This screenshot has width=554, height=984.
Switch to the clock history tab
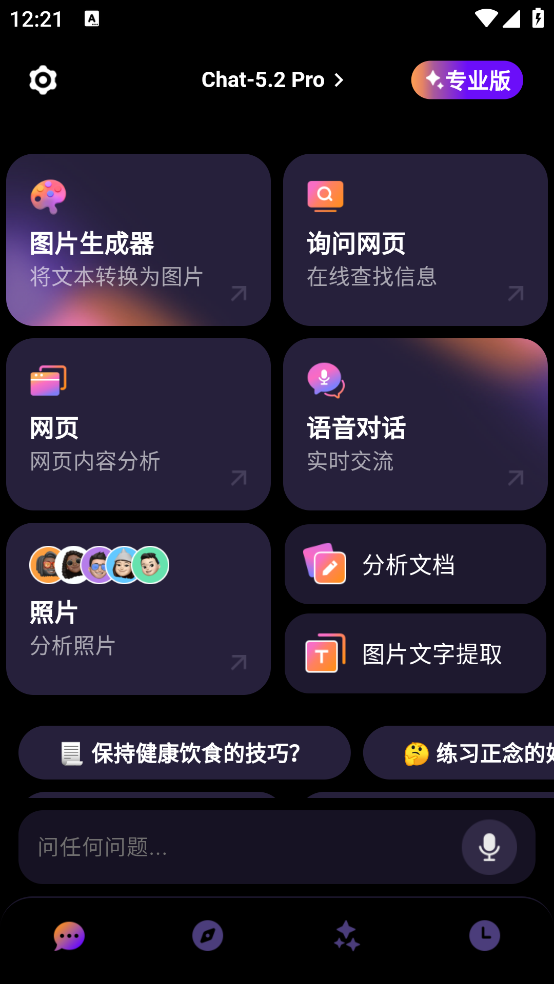click(x=485, y=937)
